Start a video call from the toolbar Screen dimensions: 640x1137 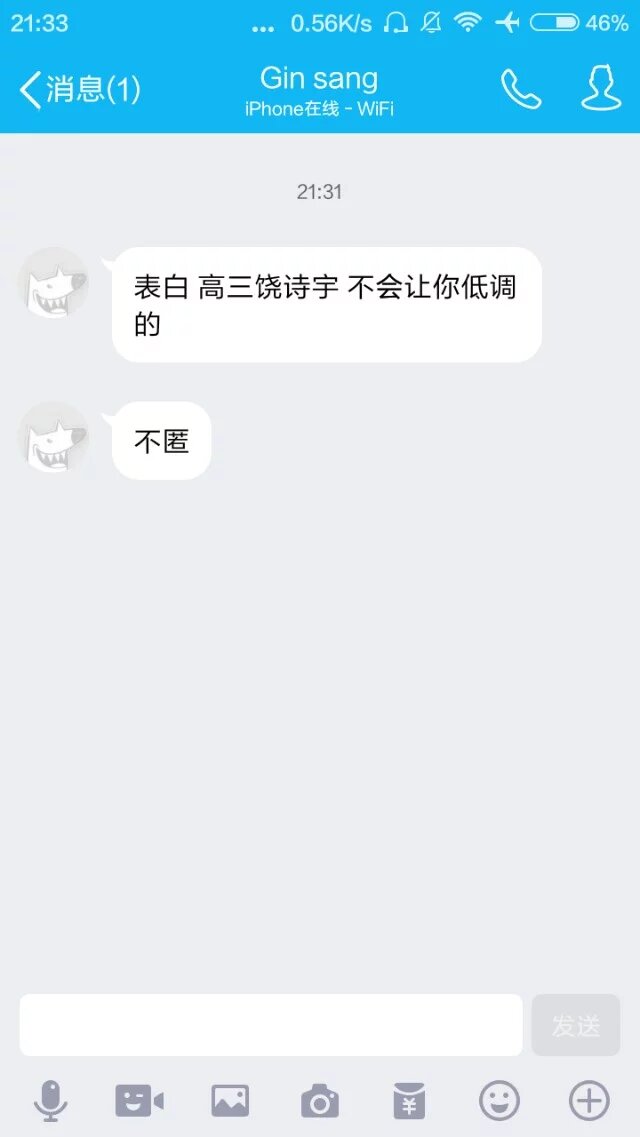click(x=139, y=1101)
